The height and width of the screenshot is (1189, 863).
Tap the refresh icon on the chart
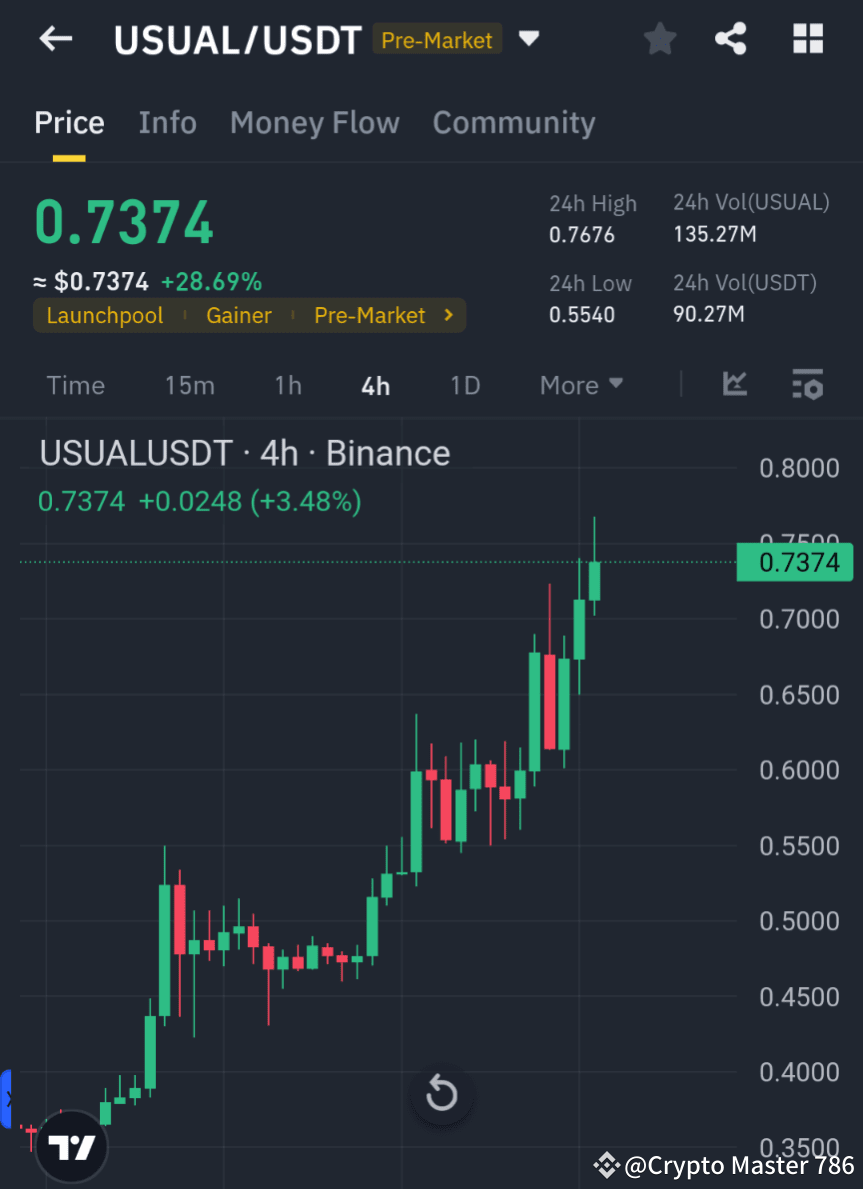[x=441, y=1094]
